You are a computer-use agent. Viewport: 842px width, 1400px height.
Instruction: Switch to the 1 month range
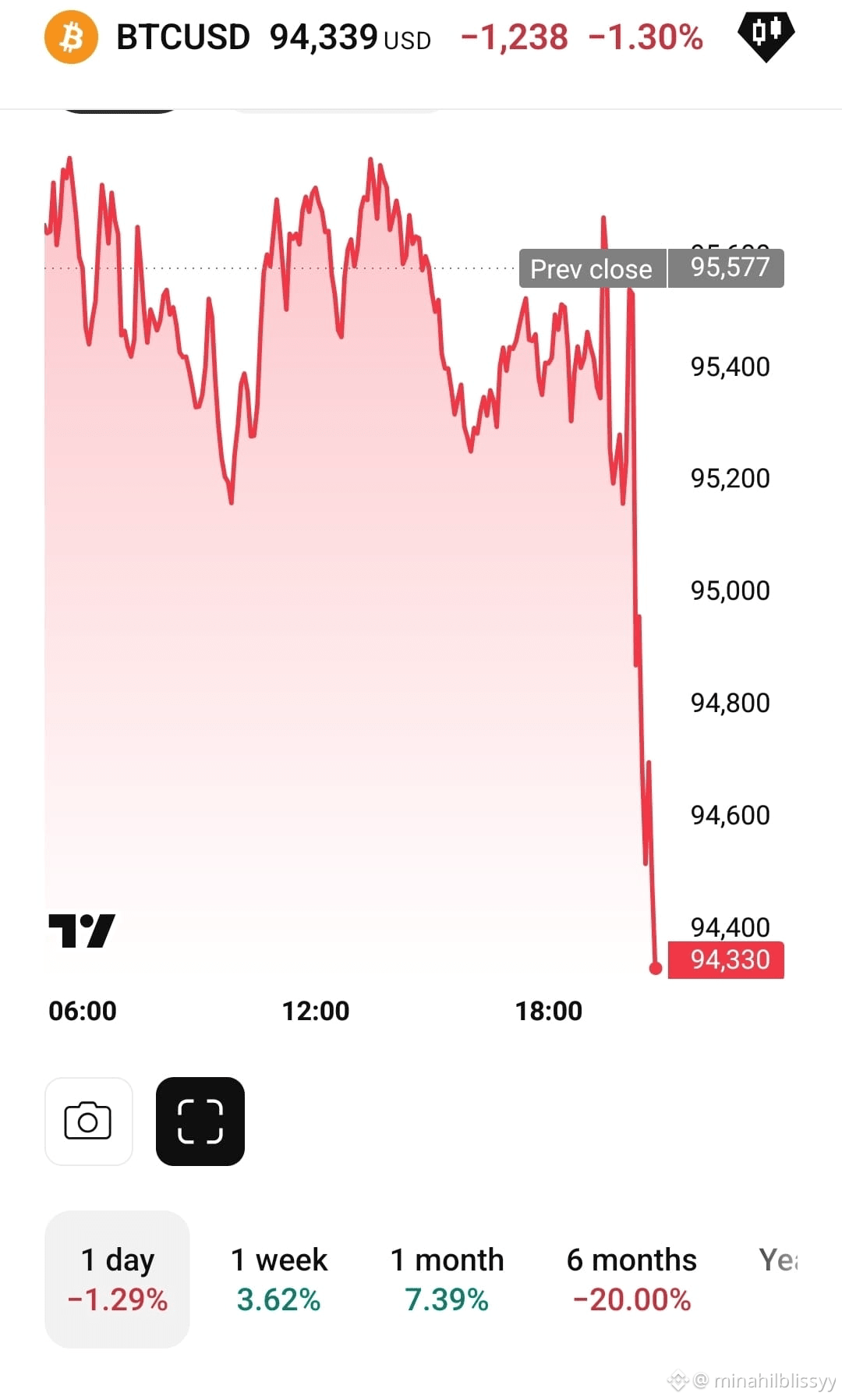(447, 1278)
